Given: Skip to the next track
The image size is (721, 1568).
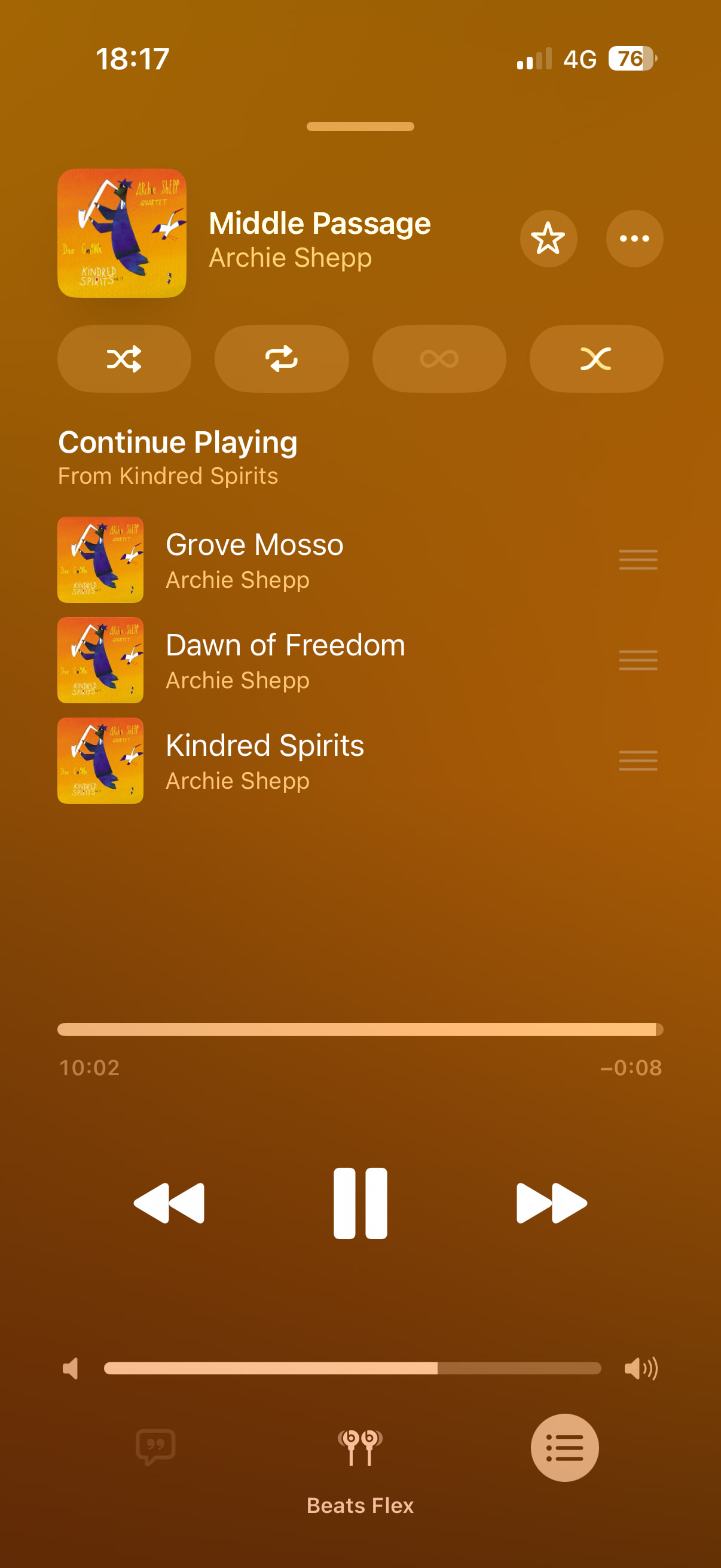Looking at the screenshot, I should [551, 1203].
